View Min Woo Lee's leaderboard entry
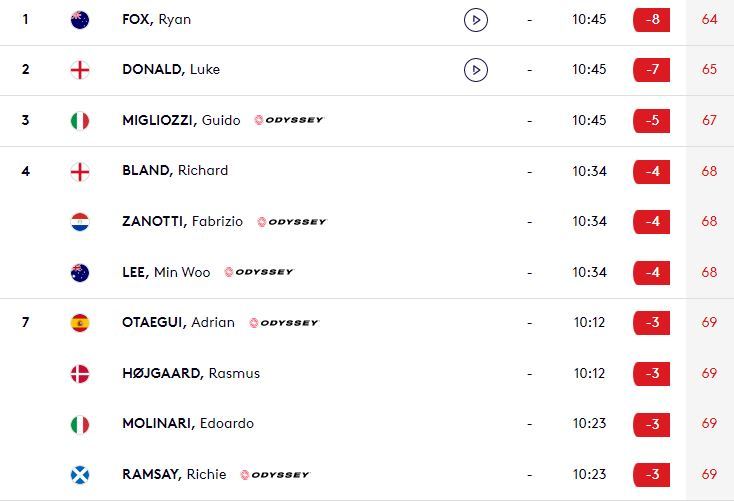The image size is (734, 501). click(166, 272)
